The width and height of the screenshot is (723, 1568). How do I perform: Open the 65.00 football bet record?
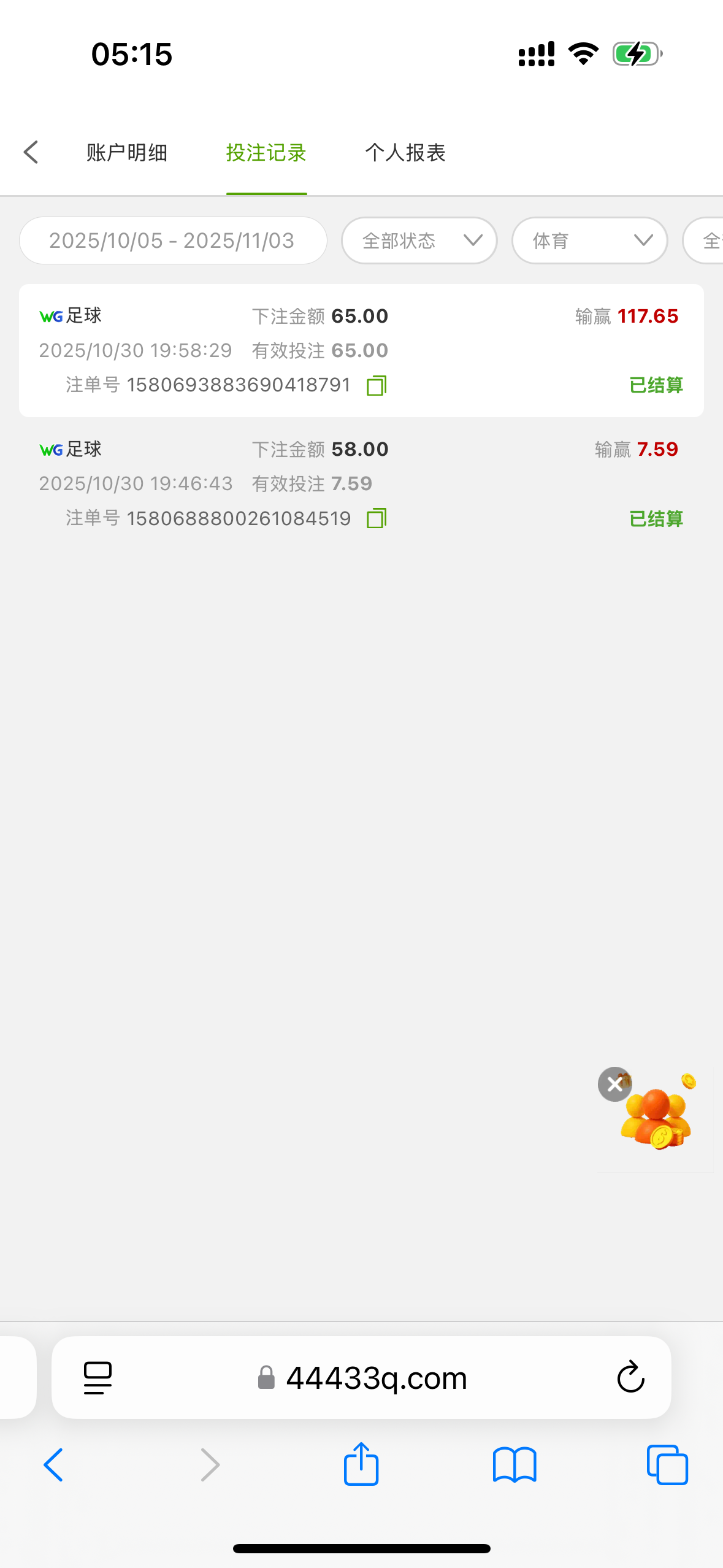pyautogui.click(x=361, y=350)
